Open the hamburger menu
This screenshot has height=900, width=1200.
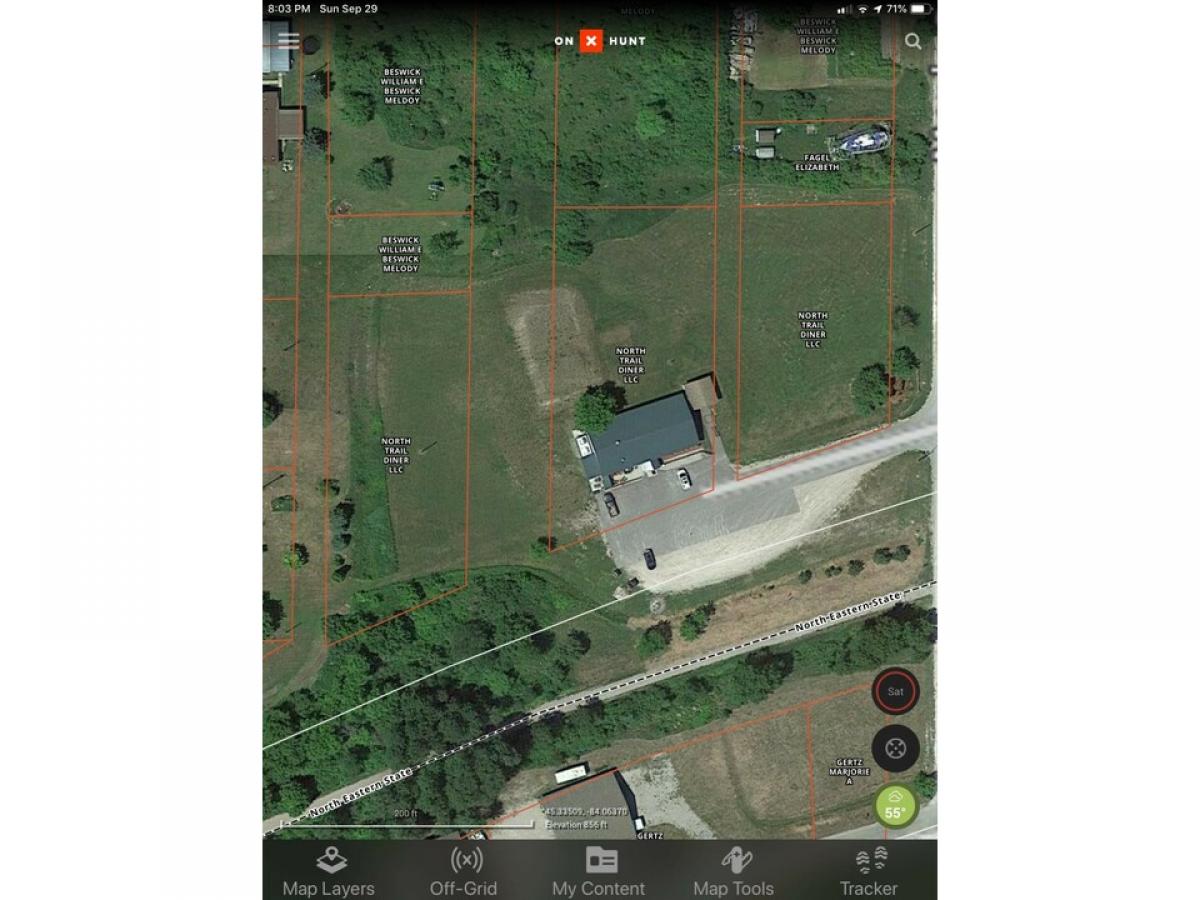[x=289, y=41]
